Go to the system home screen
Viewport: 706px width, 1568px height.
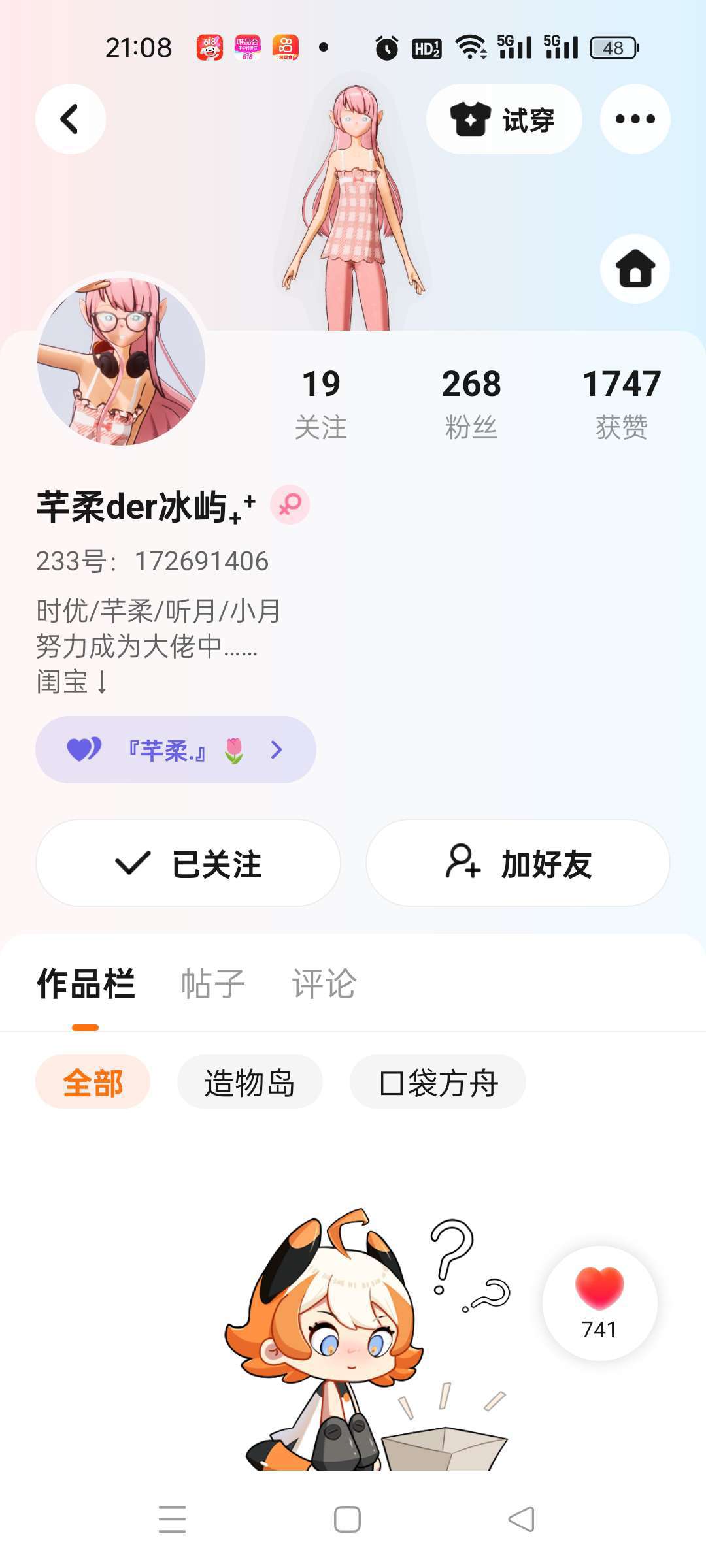point(347,1519)
